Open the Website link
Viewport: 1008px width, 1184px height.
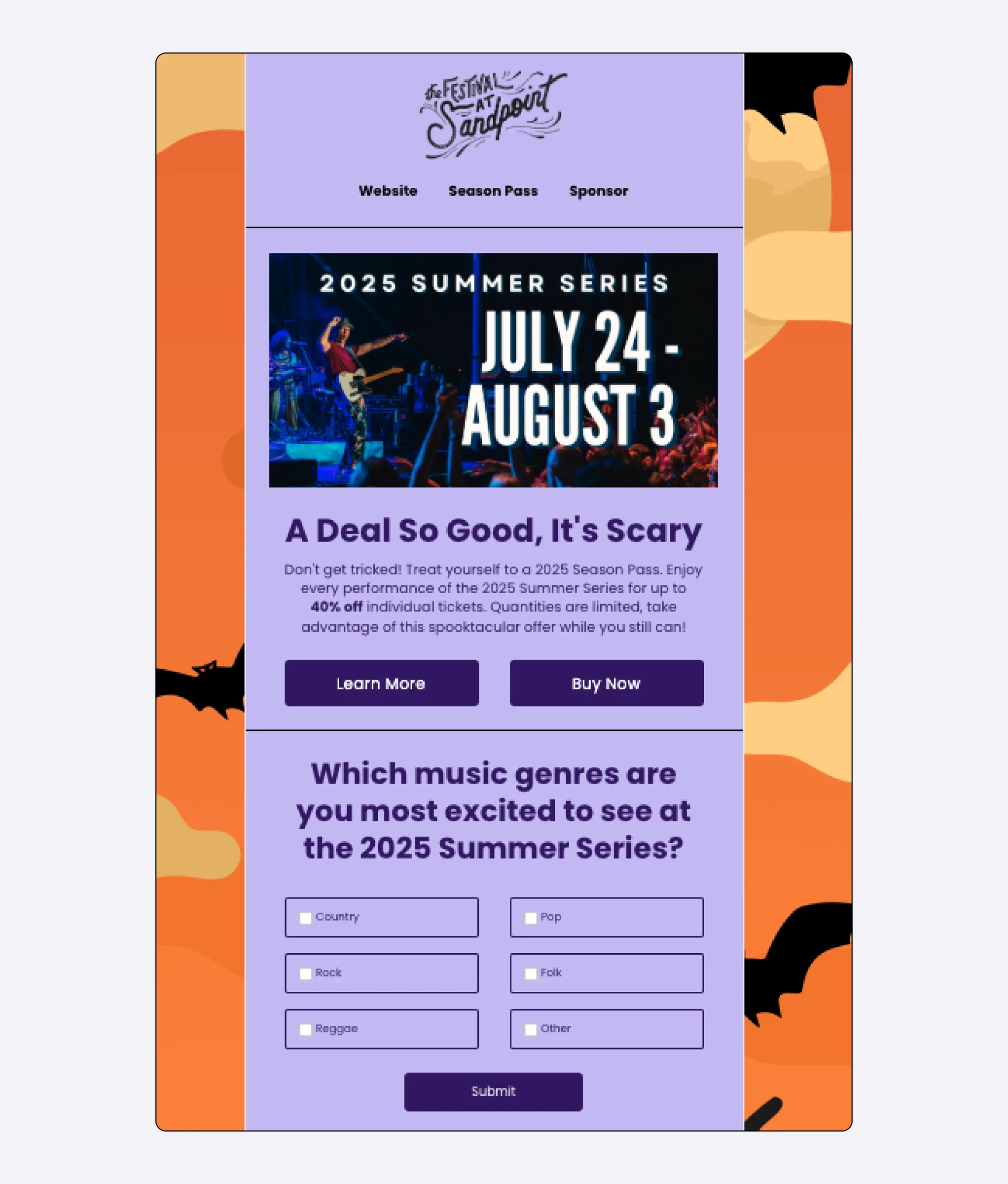[x=387, y=191]
